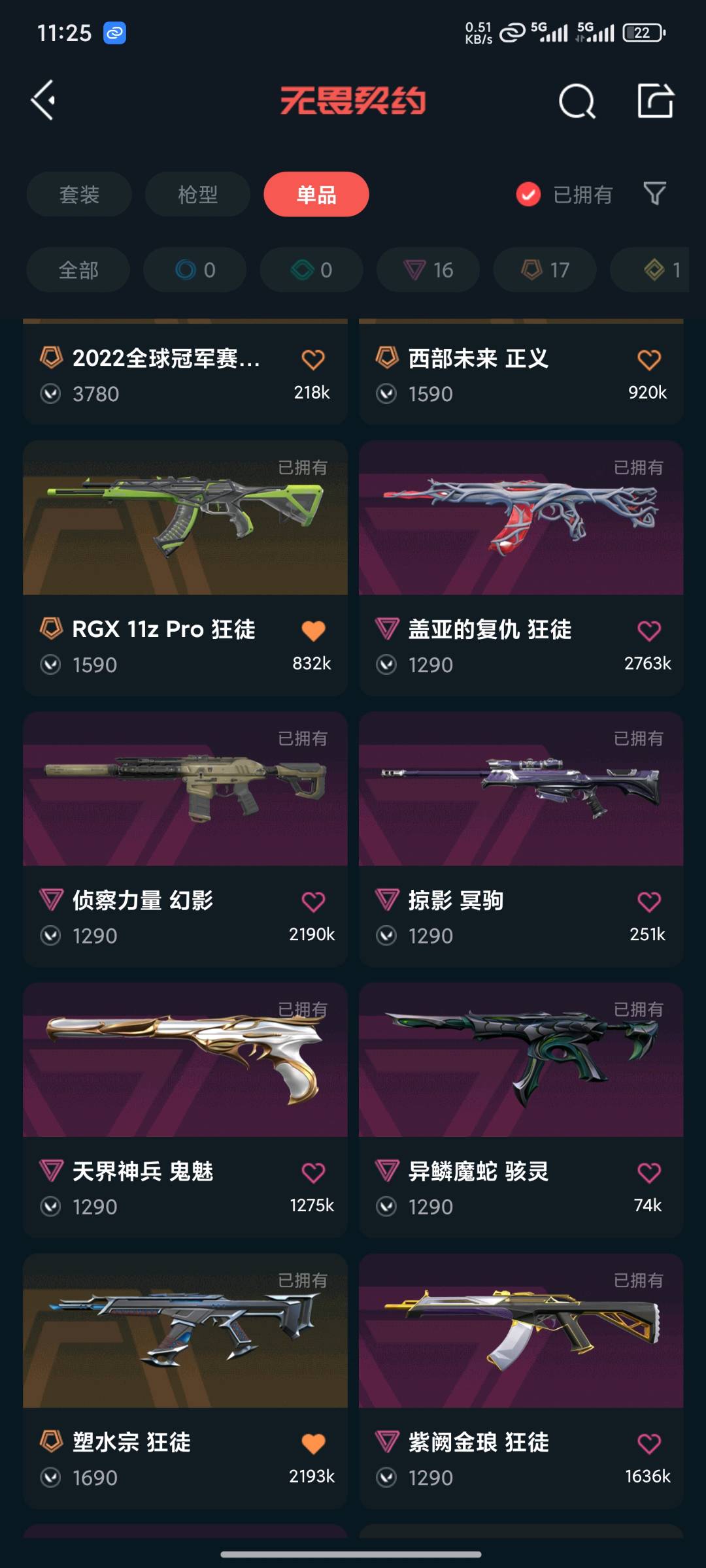Uncheck the 已拥有 checkbox

tap(528, 194)
